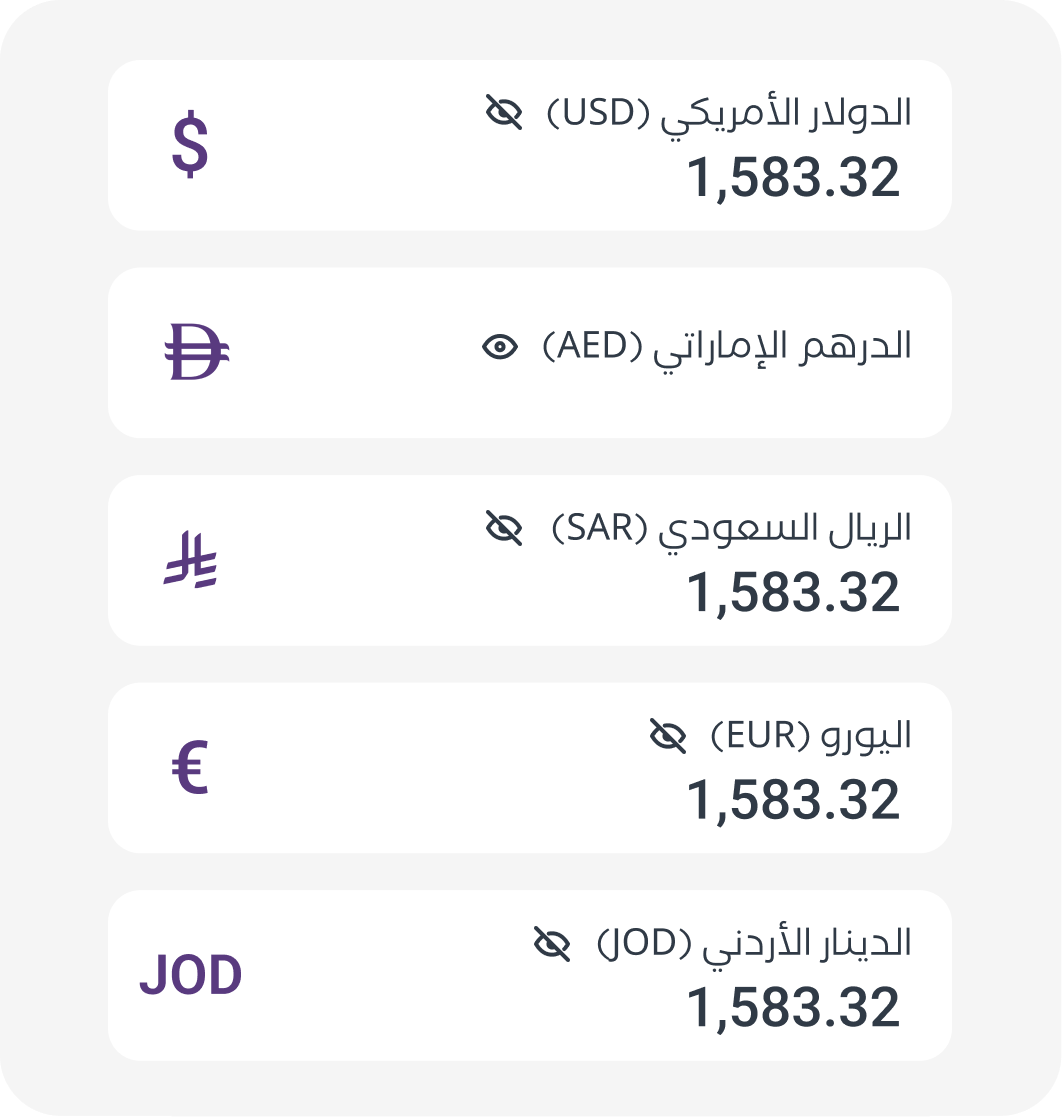This screenshot has height=1117, width=1062.
Task: Toggle visibility of the EUR balance
Action: [668, 736]
